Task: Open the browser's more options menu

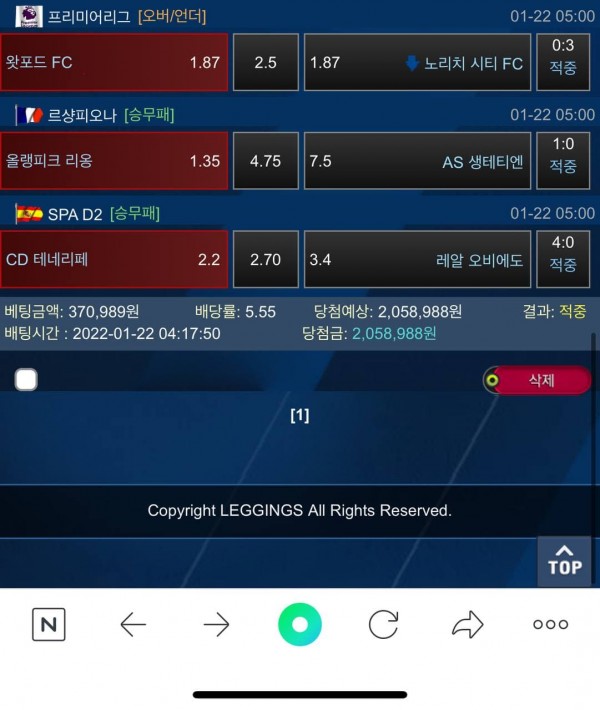Action: 550,625
